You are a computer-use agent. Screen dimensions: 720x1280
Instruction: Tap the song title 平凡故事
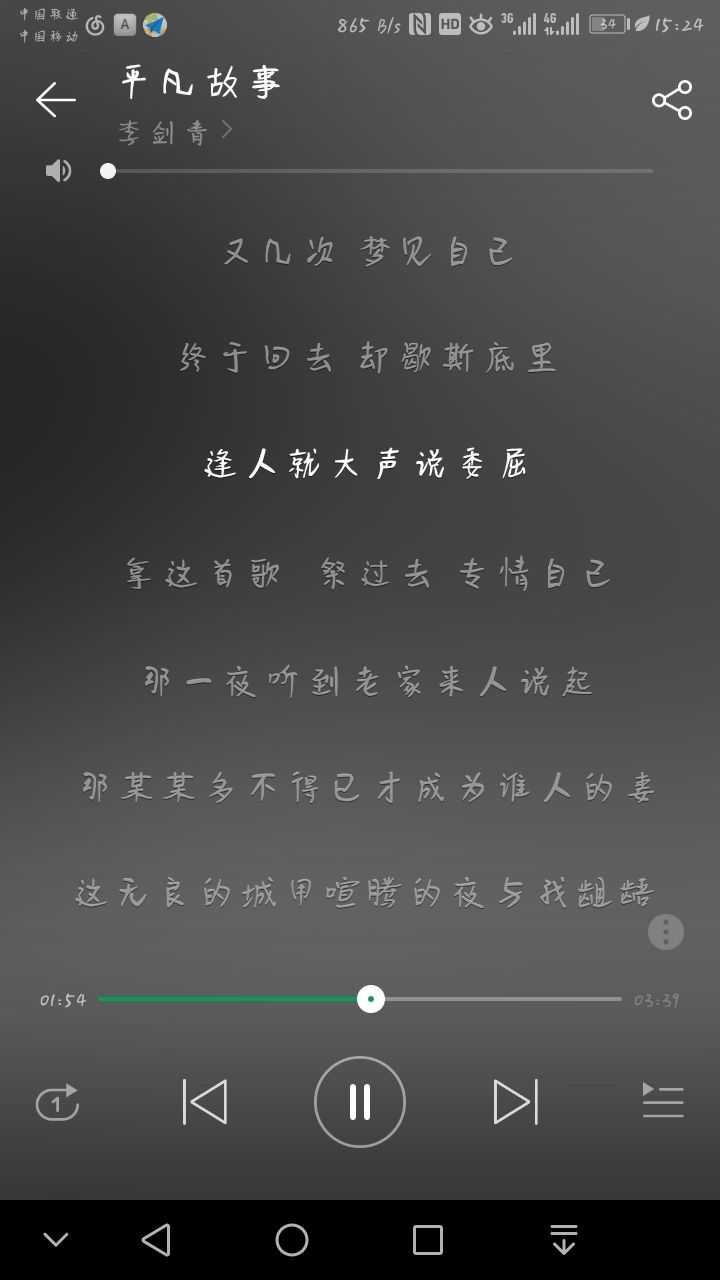coord(200,84)
